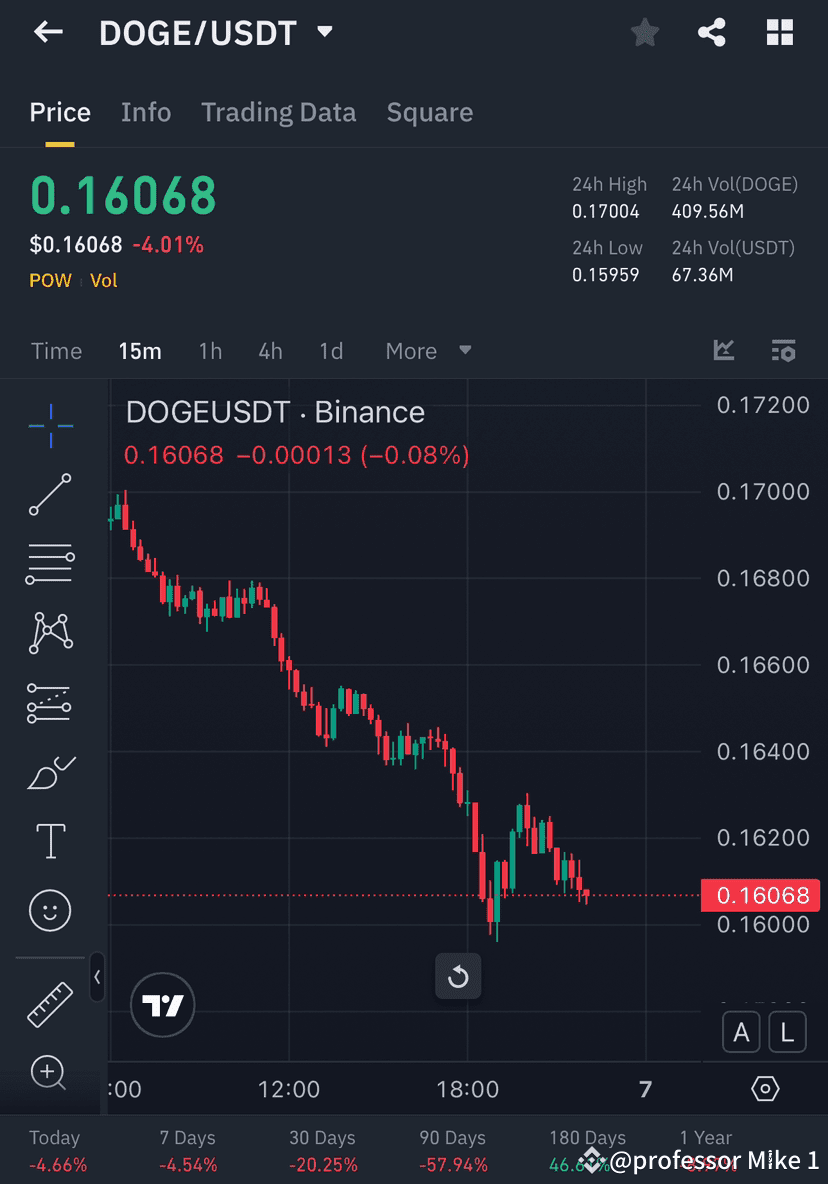This screenshot has width=828, height=1184.
Task: Toggle favorite star for DOGE/USDT
Action: [x=644, y=32]
